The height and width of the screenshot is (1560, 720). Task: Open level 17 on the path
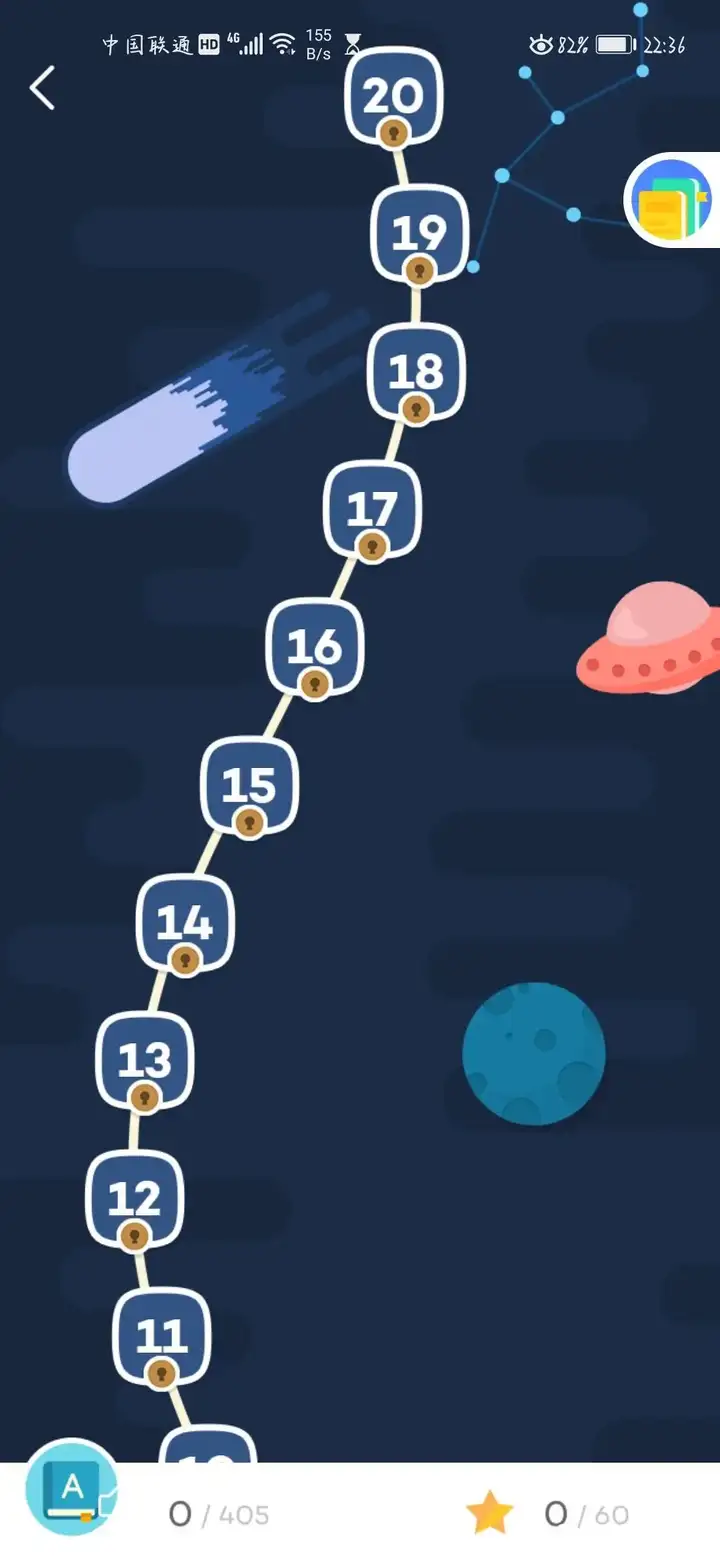(x=372, y=510)
